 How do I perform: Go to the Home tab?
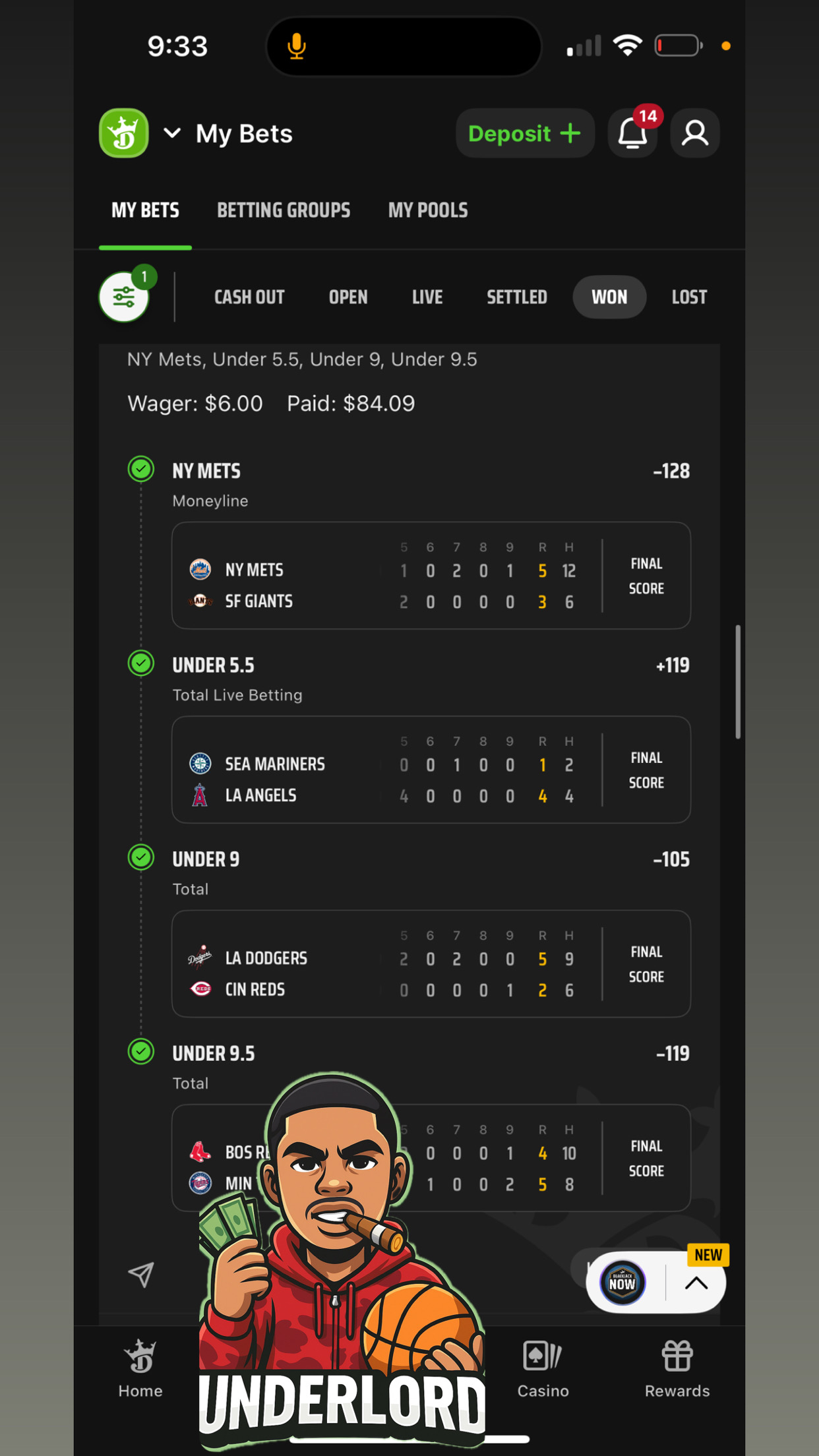pyautogui.click(x=140, y=1368)
